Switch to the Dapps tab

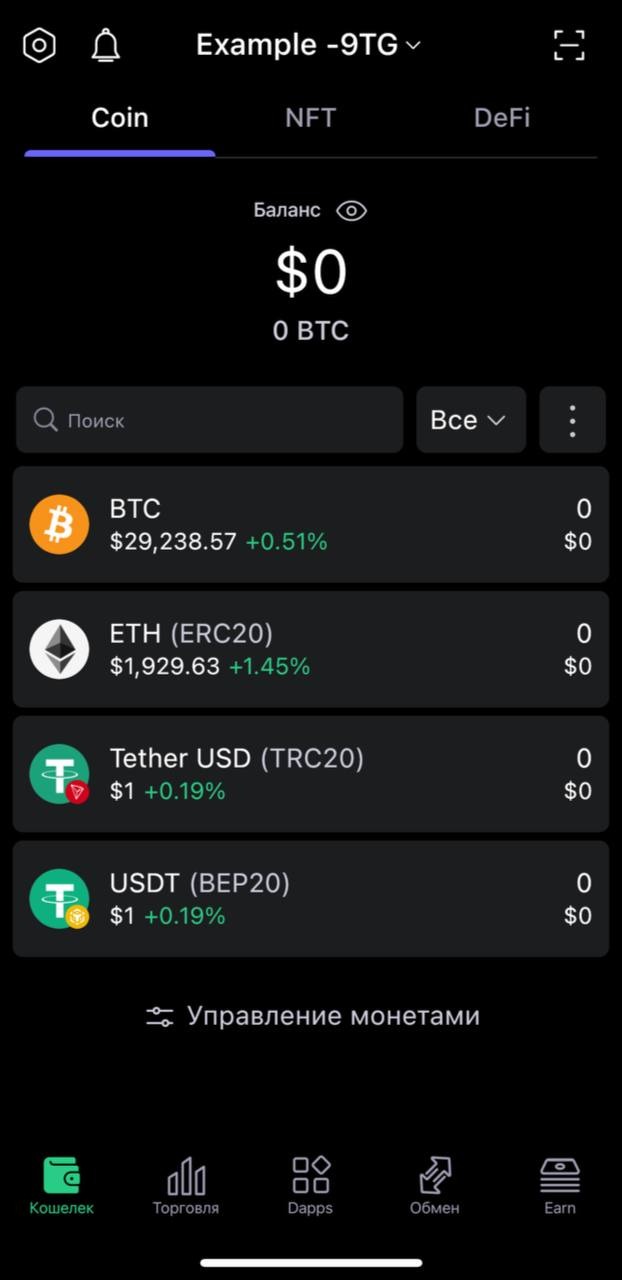point(310,1186)
